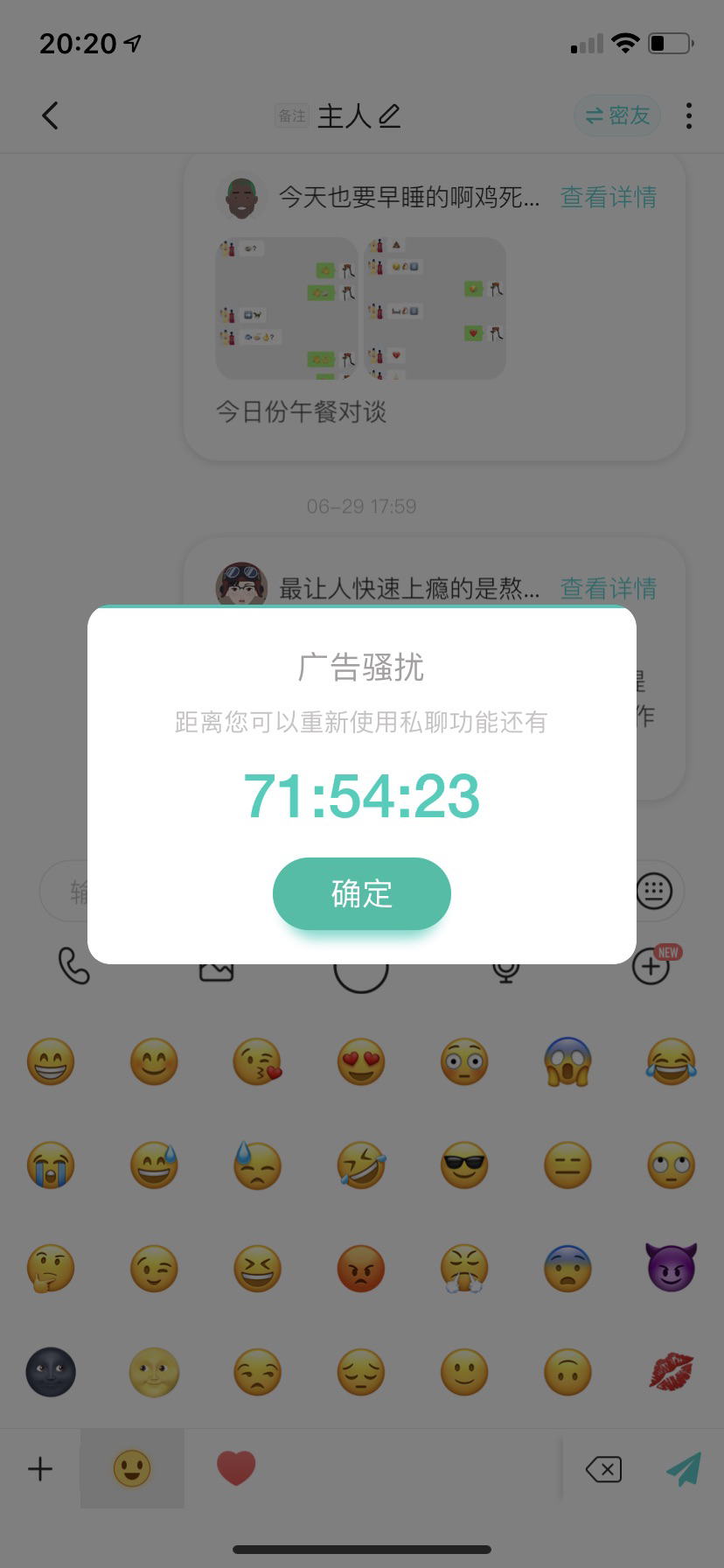Viewport: 724px width, 1568px height.
Task: Insert the red lips kiss emoji
Action: pos(671,1371)
